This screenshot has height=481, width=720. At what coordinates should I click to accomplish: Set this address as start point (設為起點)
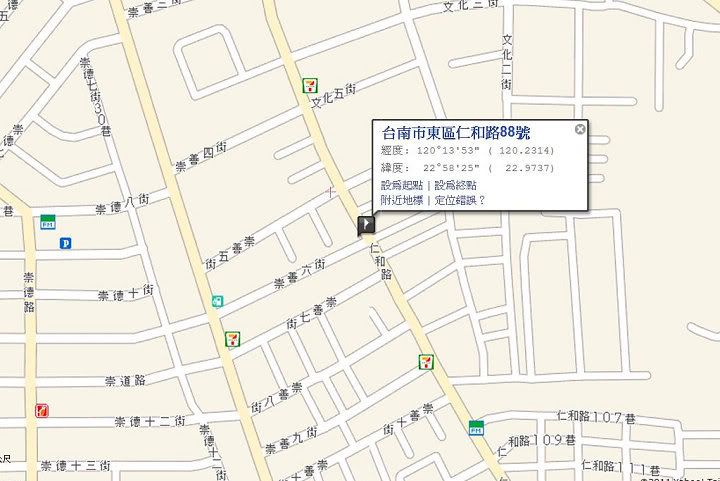(401, 185)
